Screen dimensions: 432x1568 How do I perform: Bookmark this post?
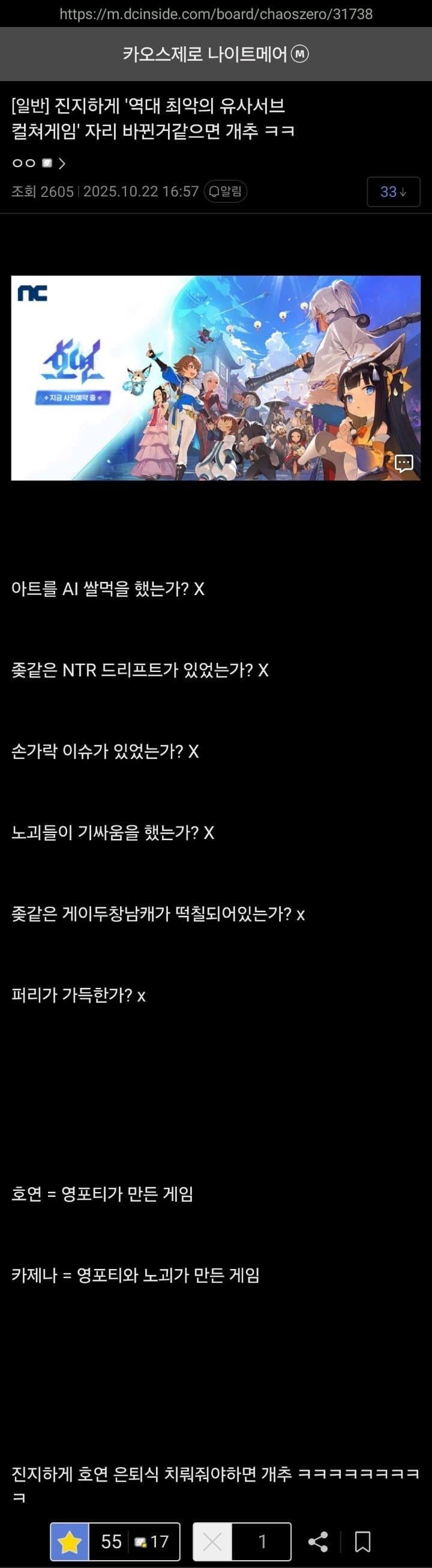click(x=362, y=1541)
